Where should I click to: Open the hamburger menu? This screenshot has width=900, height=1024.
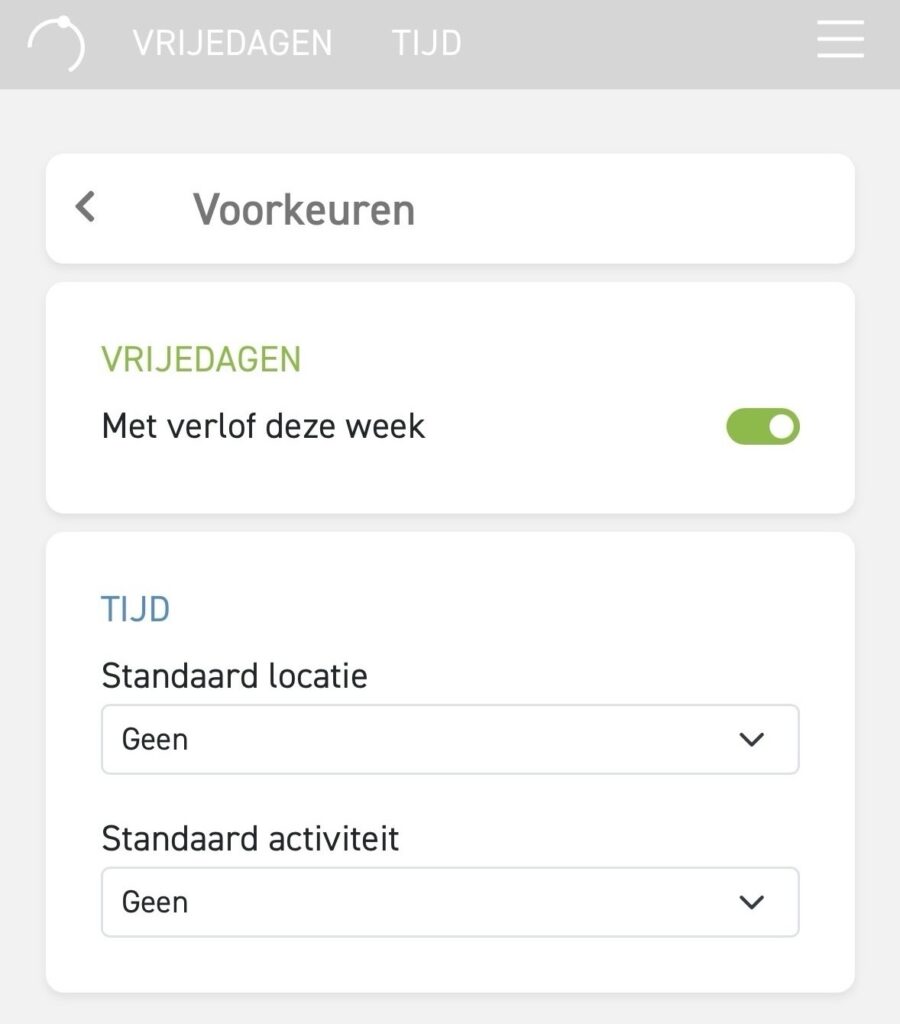point(840,41)
